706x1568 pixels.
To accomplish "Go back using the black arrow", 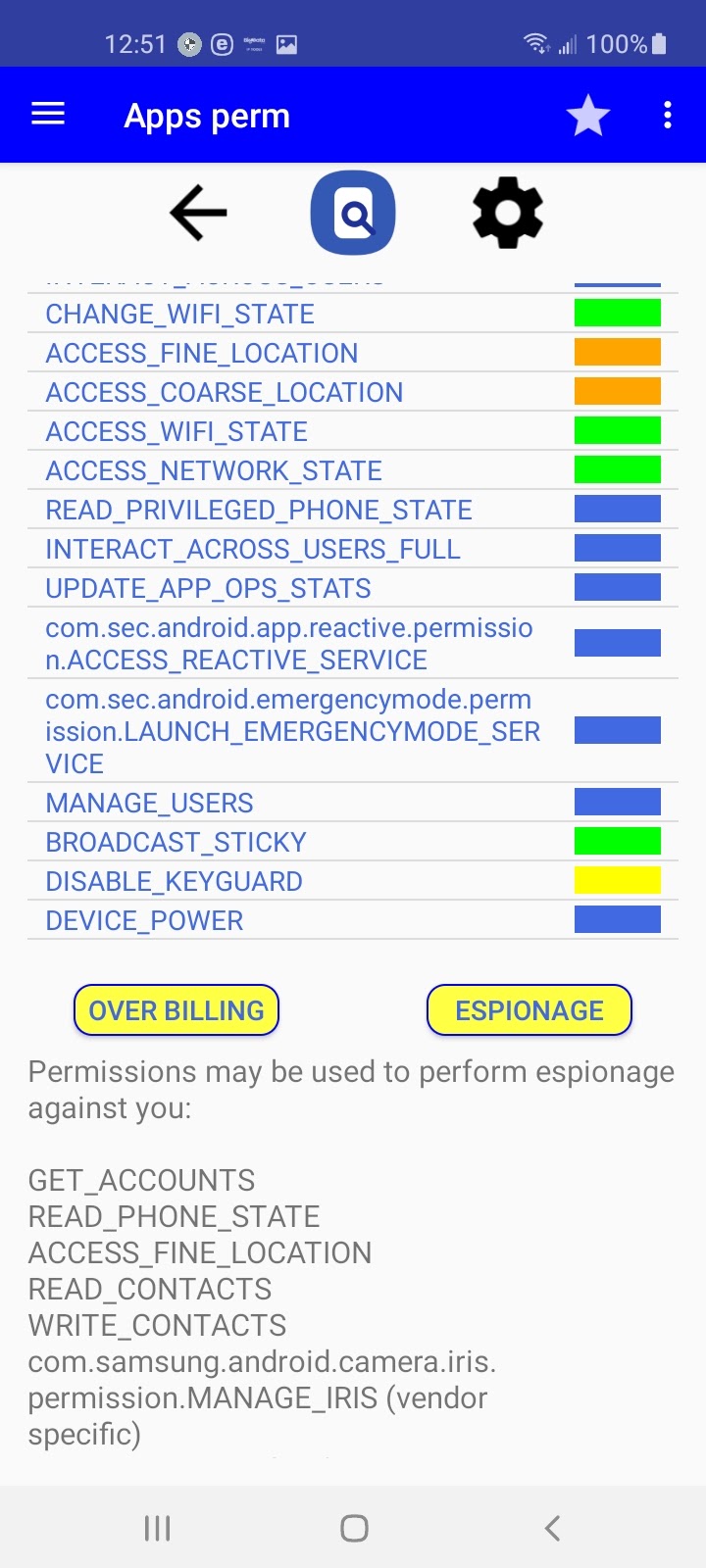I will pos(198,213).
